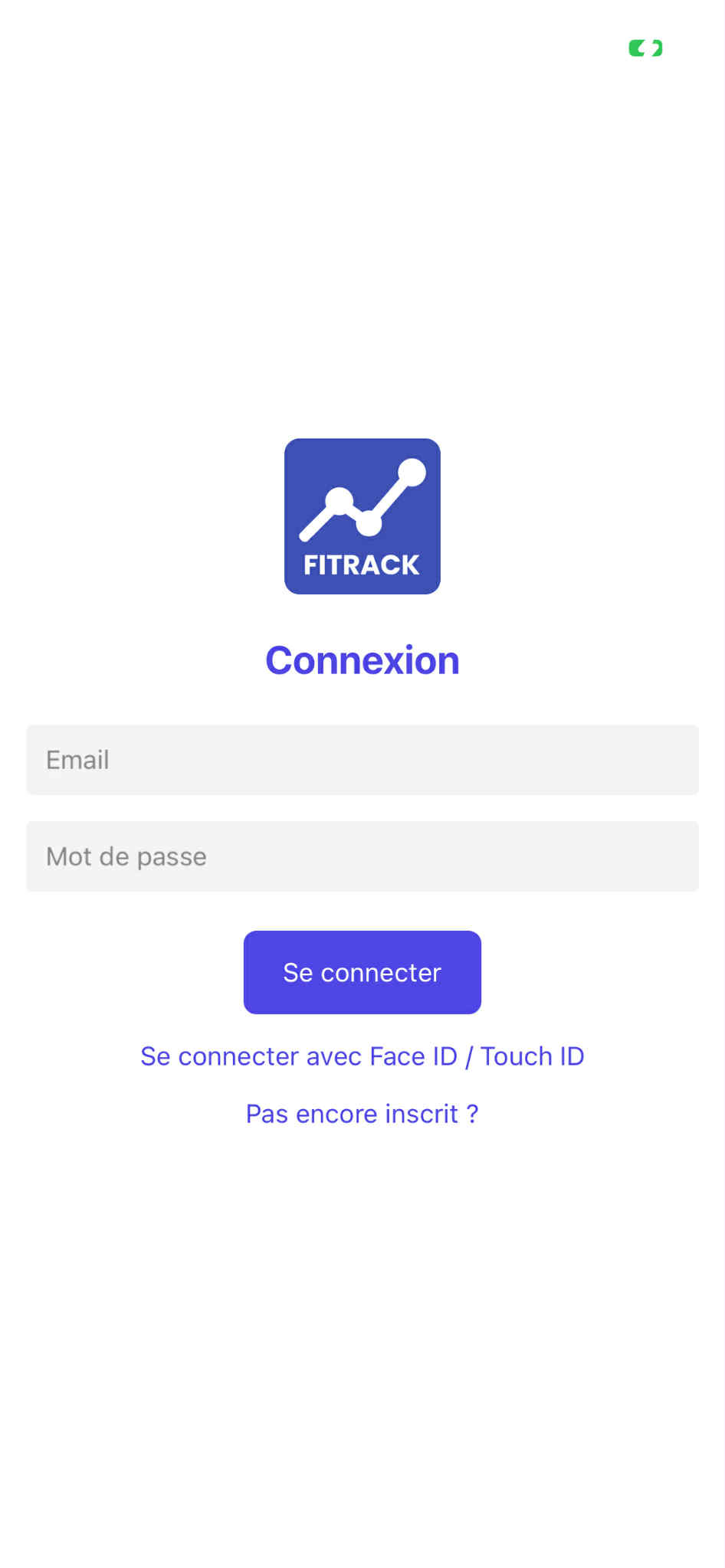Open the registration via Pas encore inscrit
725x1568 pixels.
[x=362, y=1113]
